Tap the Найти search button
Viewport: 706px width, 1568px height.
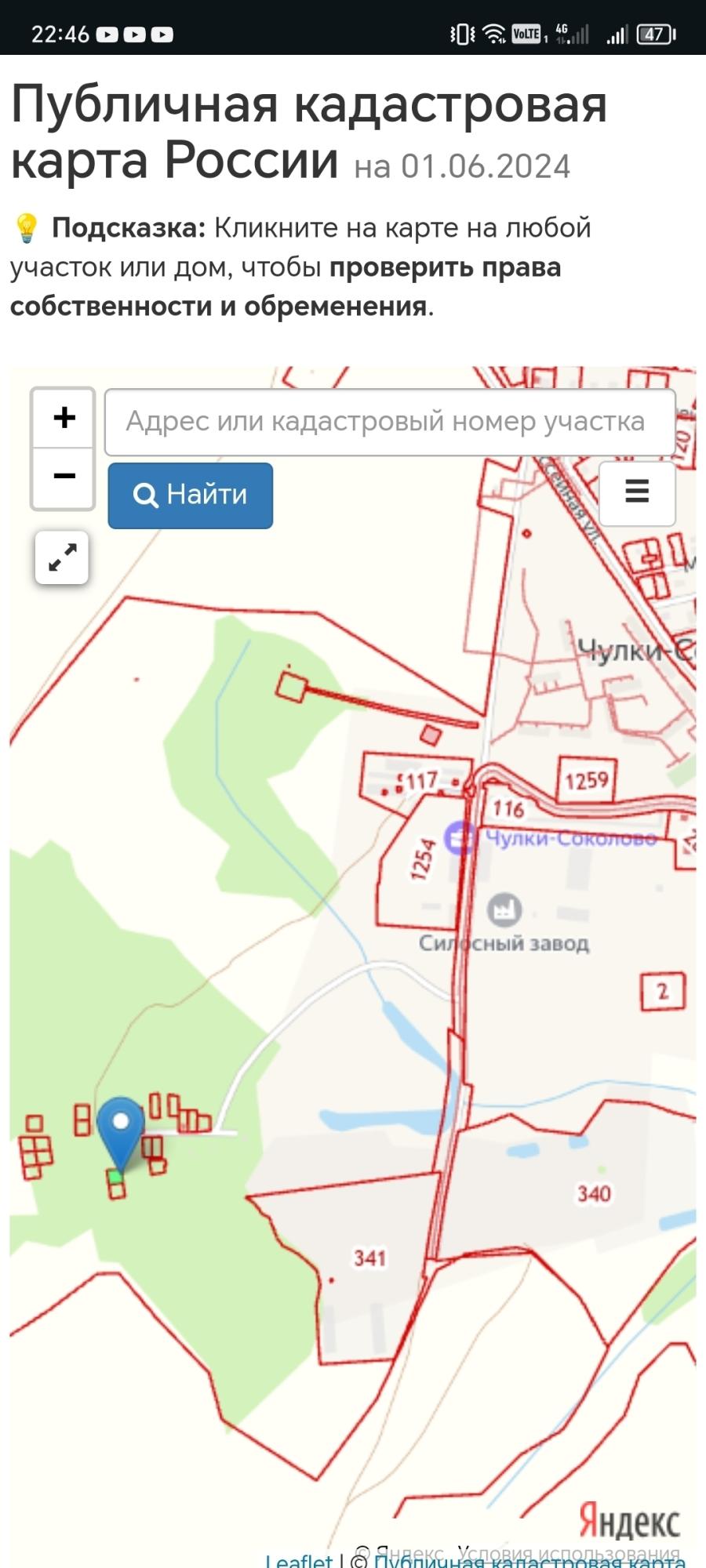pos(191,495)
